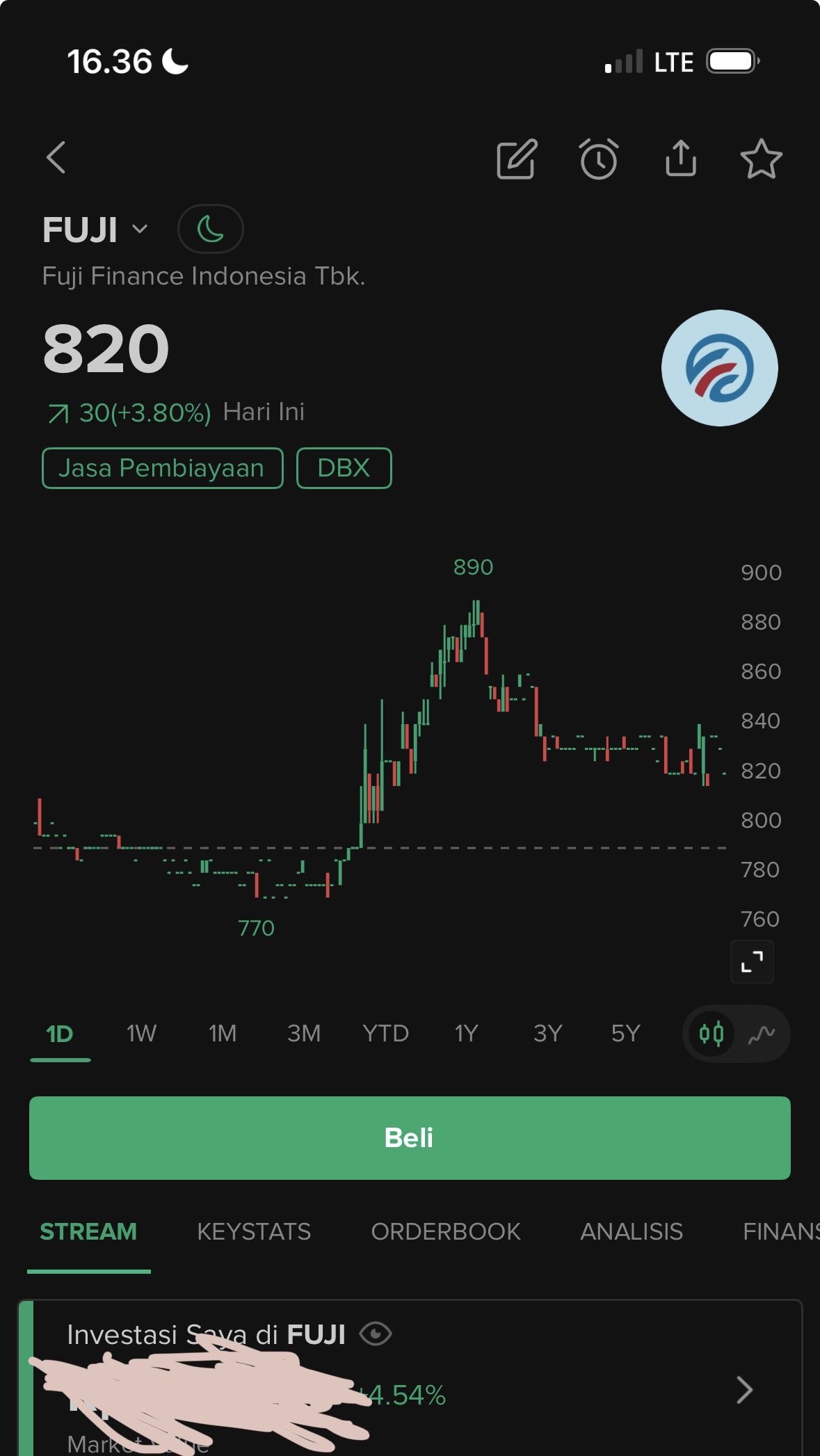The image size is (820, 1456).
Task: Switch to line chart view
Action: click(x=762, y=1034)
